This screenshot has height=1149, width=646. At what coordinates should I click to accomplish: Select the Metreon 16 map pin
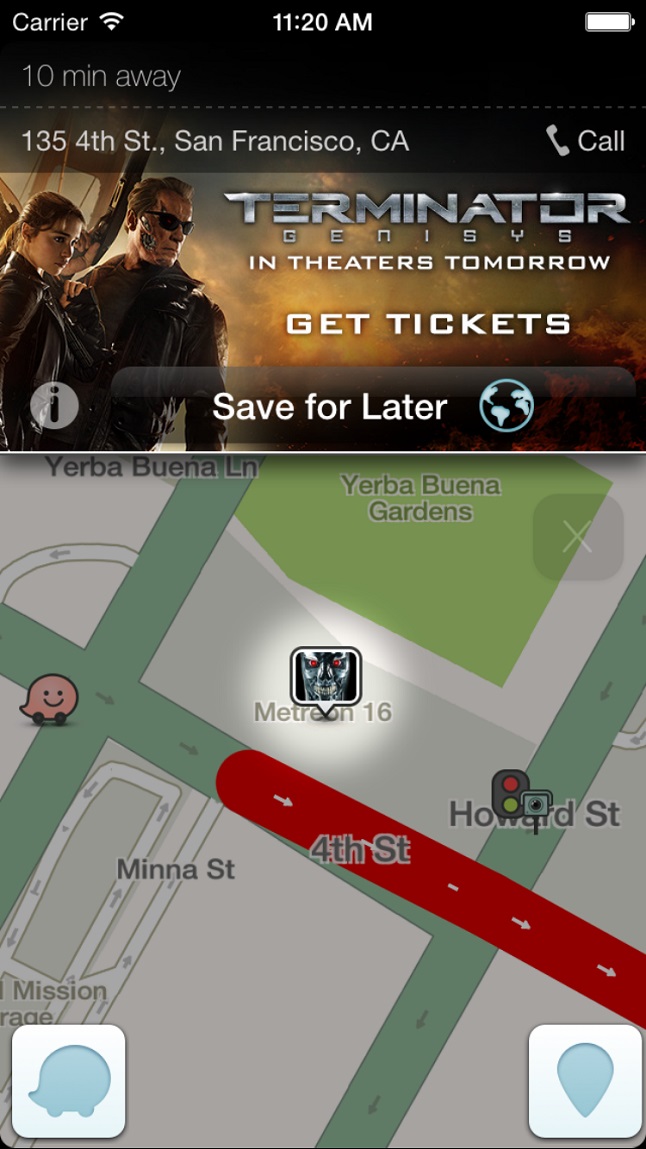click(x=324, y=678)
